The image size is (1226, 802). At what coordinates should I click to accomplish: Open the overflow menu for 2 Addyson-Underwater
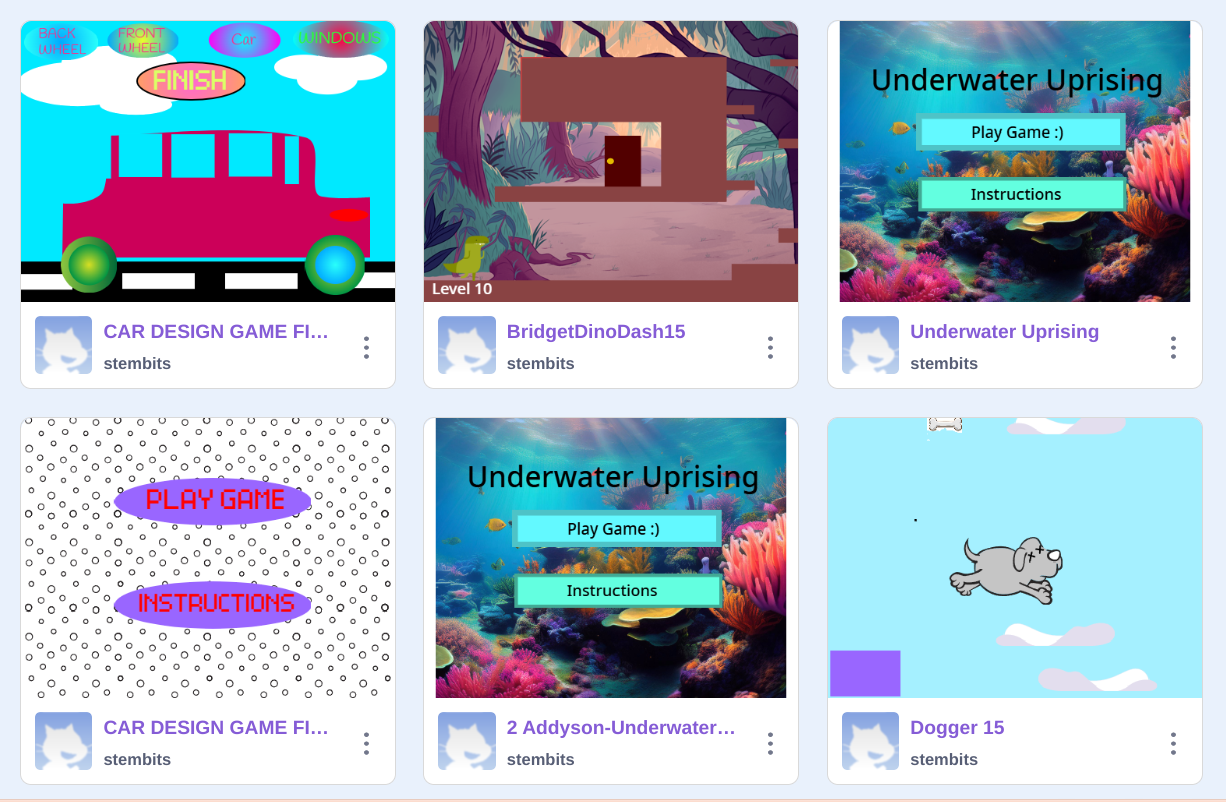pos(770,744)
